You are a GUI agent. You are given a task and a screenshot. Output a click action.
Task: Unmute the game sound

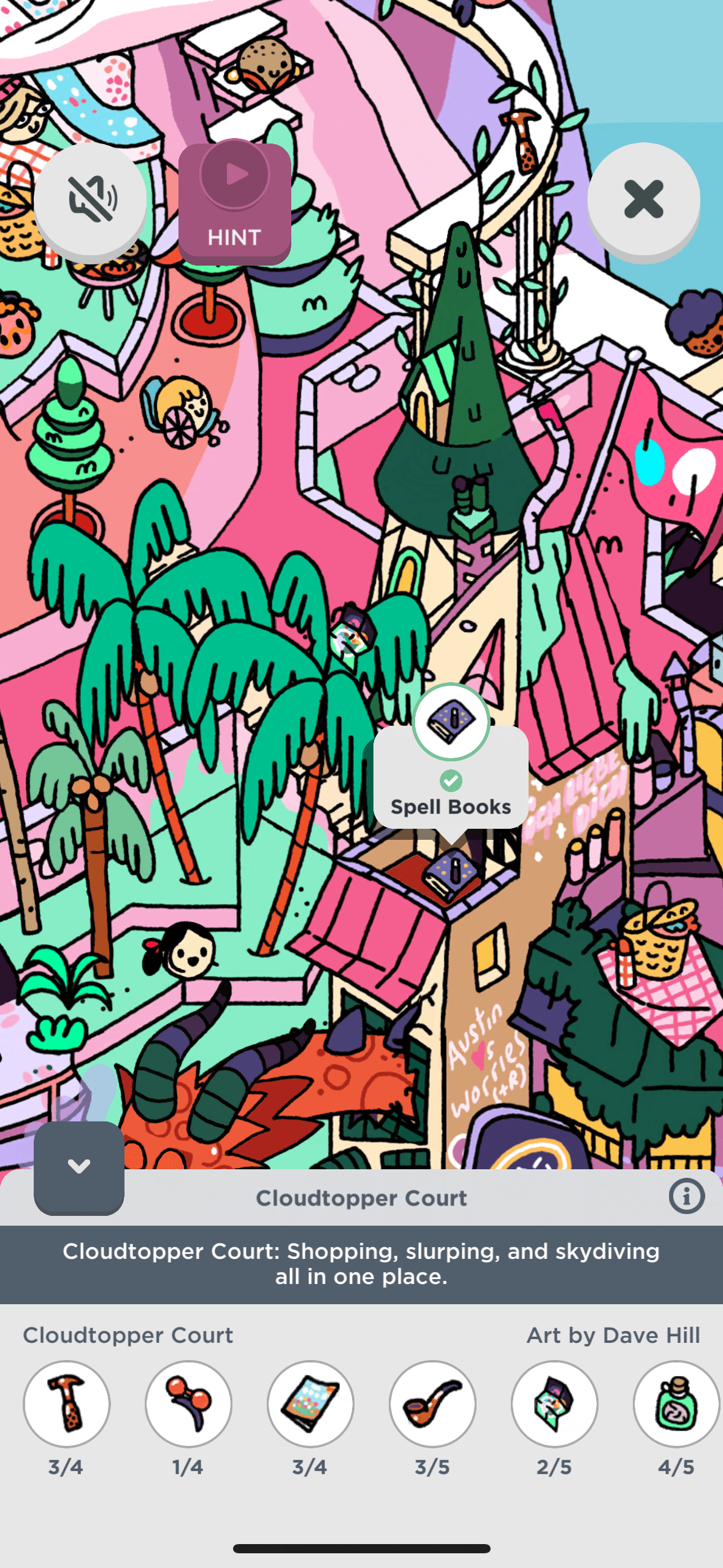[x=91, y=199]
